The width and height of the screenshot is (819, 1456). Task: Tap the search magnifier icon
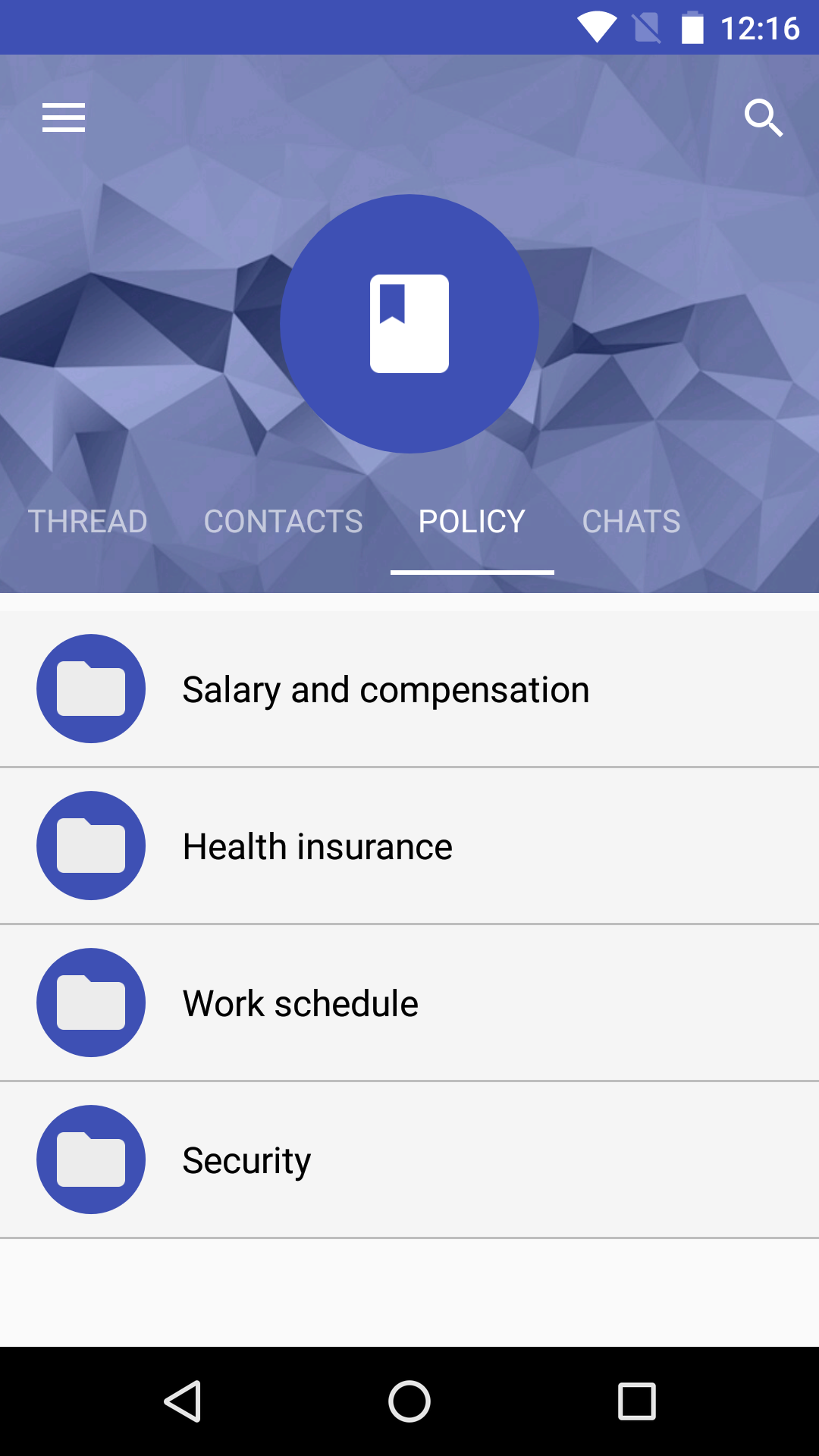[763, 118]
